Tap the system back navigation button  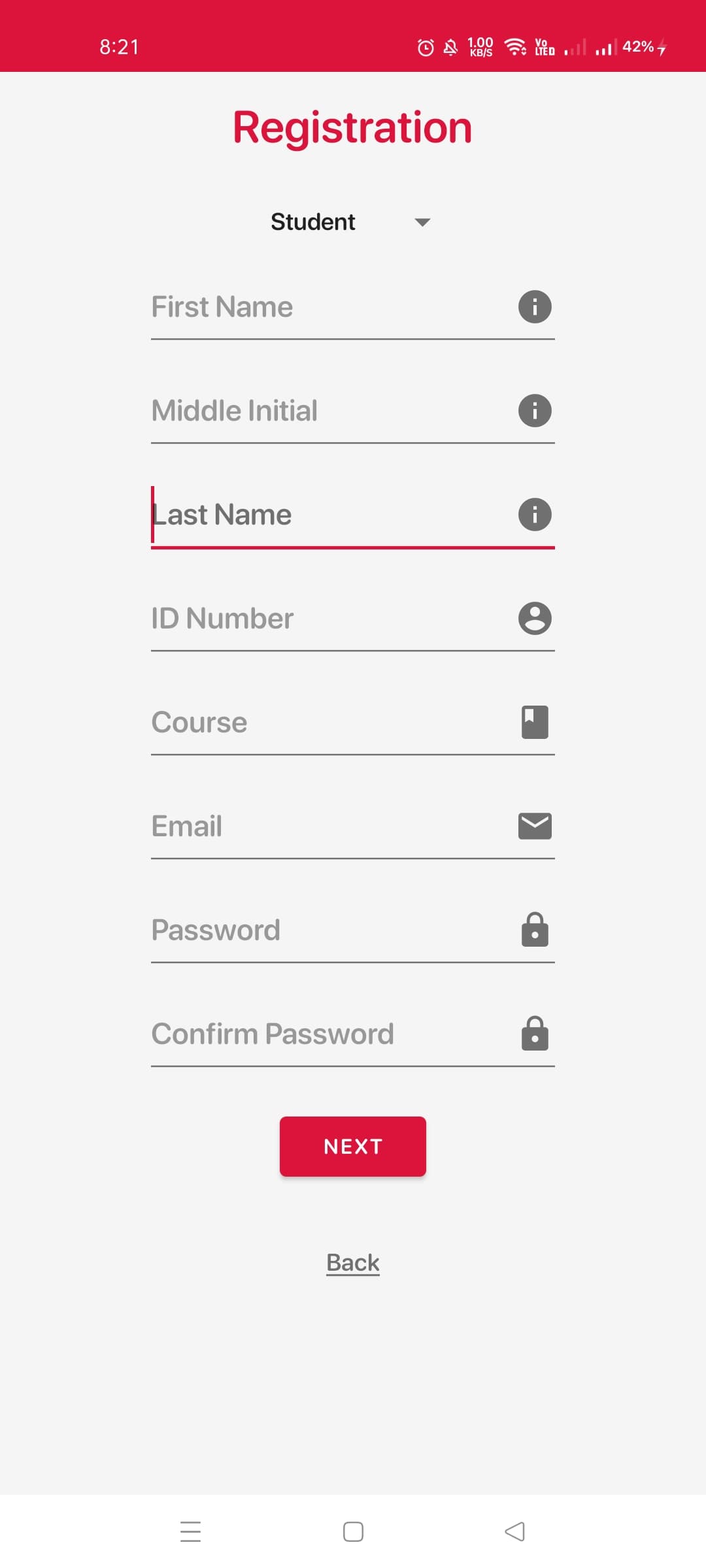pos(515,1531)
